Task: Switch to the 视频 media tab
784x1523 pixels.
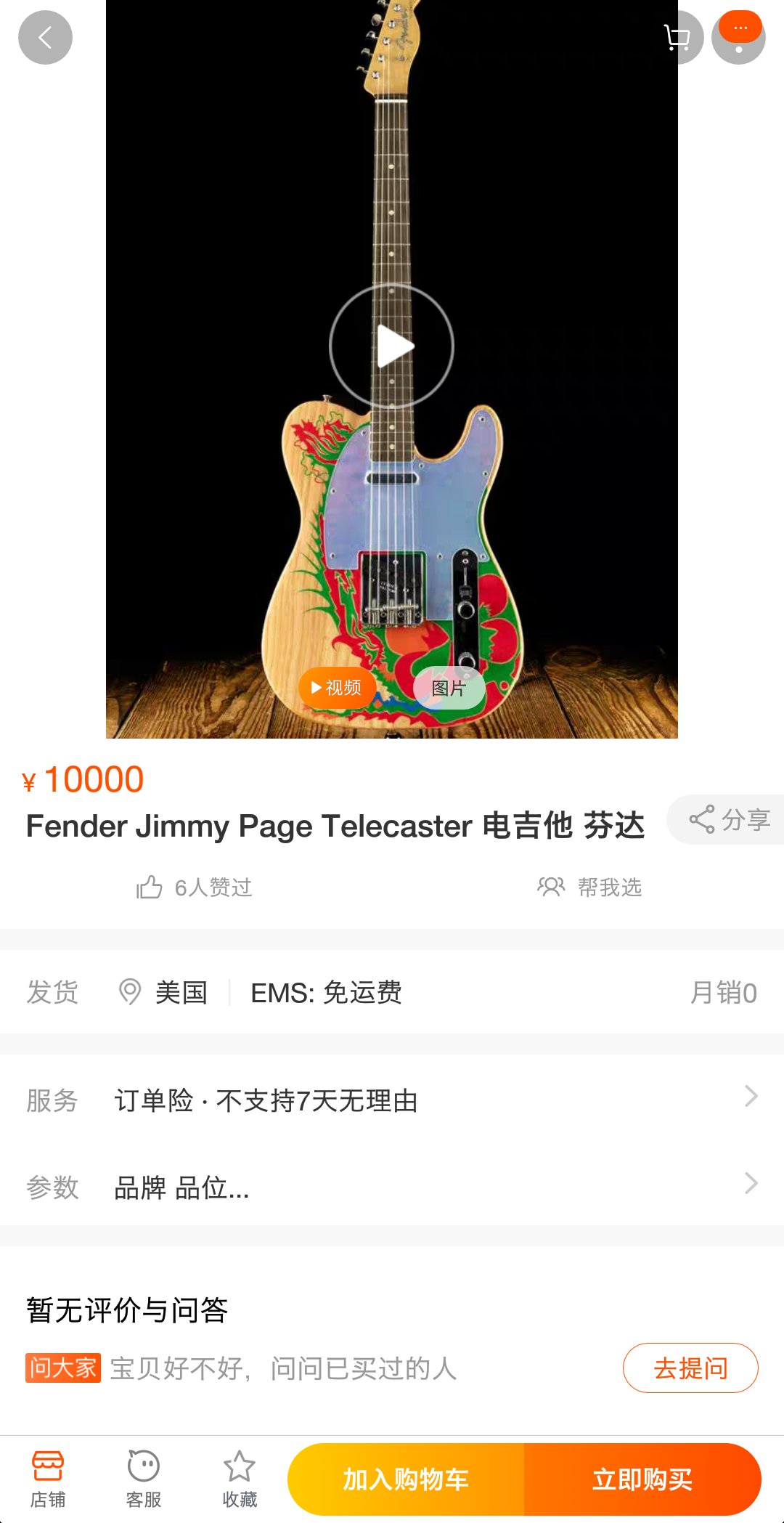Action: 337,687
